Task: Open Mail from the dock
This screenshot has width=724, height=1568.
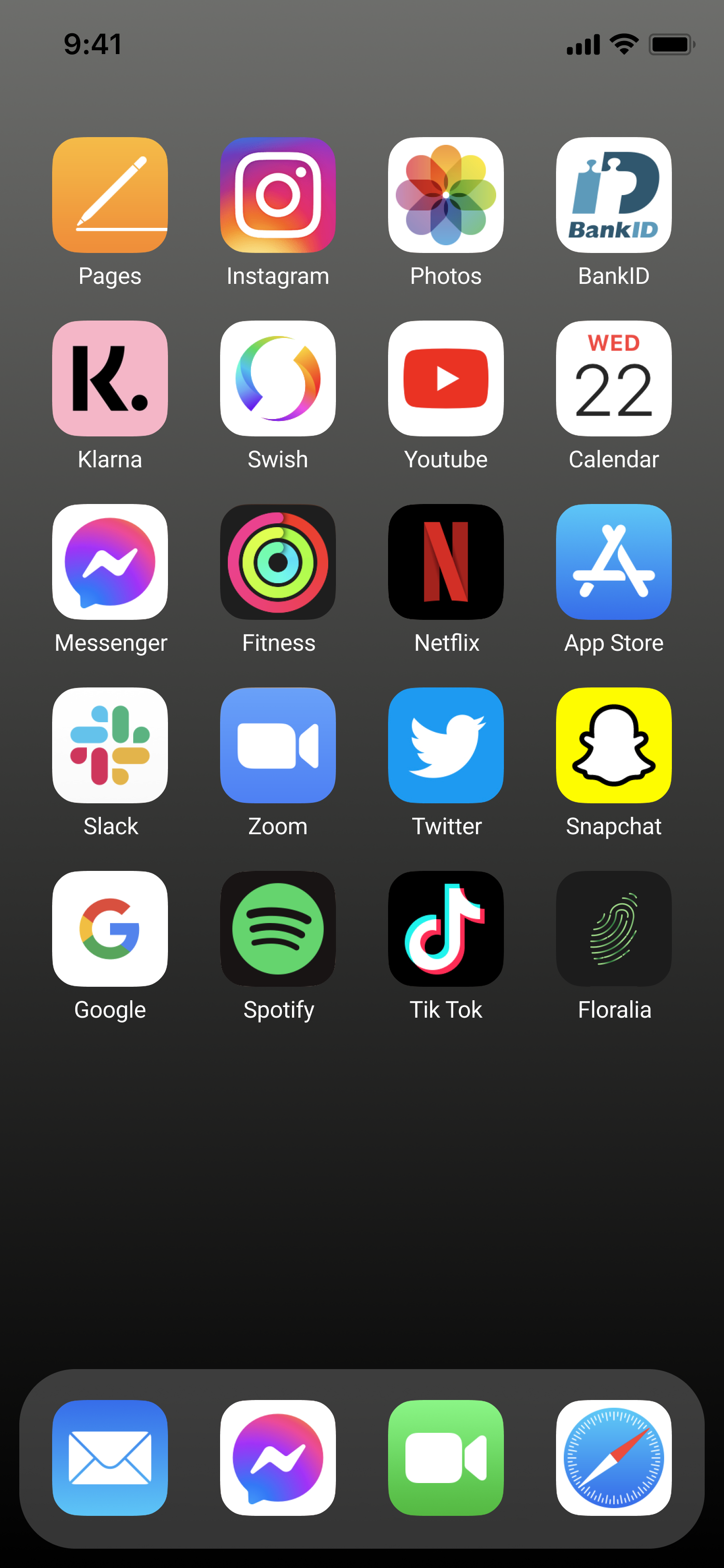Action: coord(110,1457)
